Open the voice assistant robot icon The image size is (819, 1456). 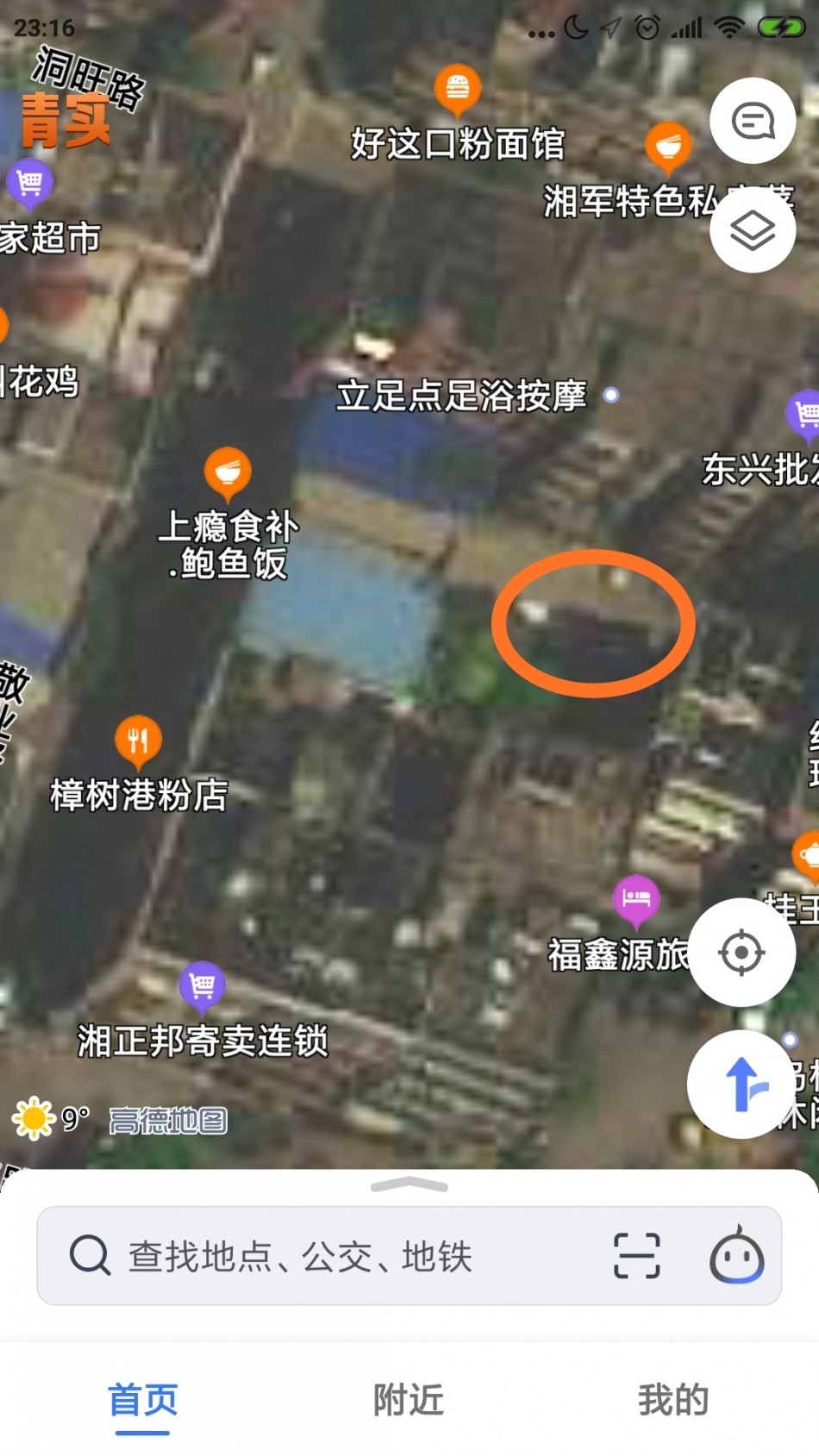736,1255
